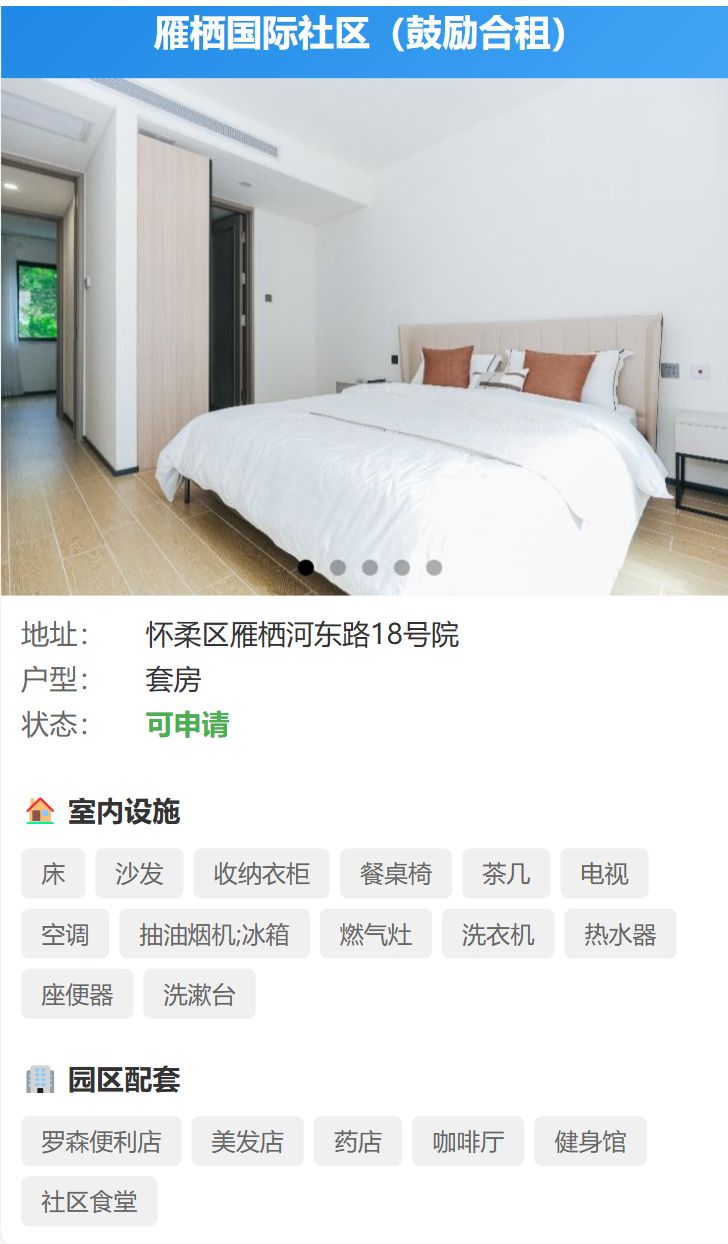Jump to the second photo dot
The image size is (728, 1244).
(x=338, y=567)
